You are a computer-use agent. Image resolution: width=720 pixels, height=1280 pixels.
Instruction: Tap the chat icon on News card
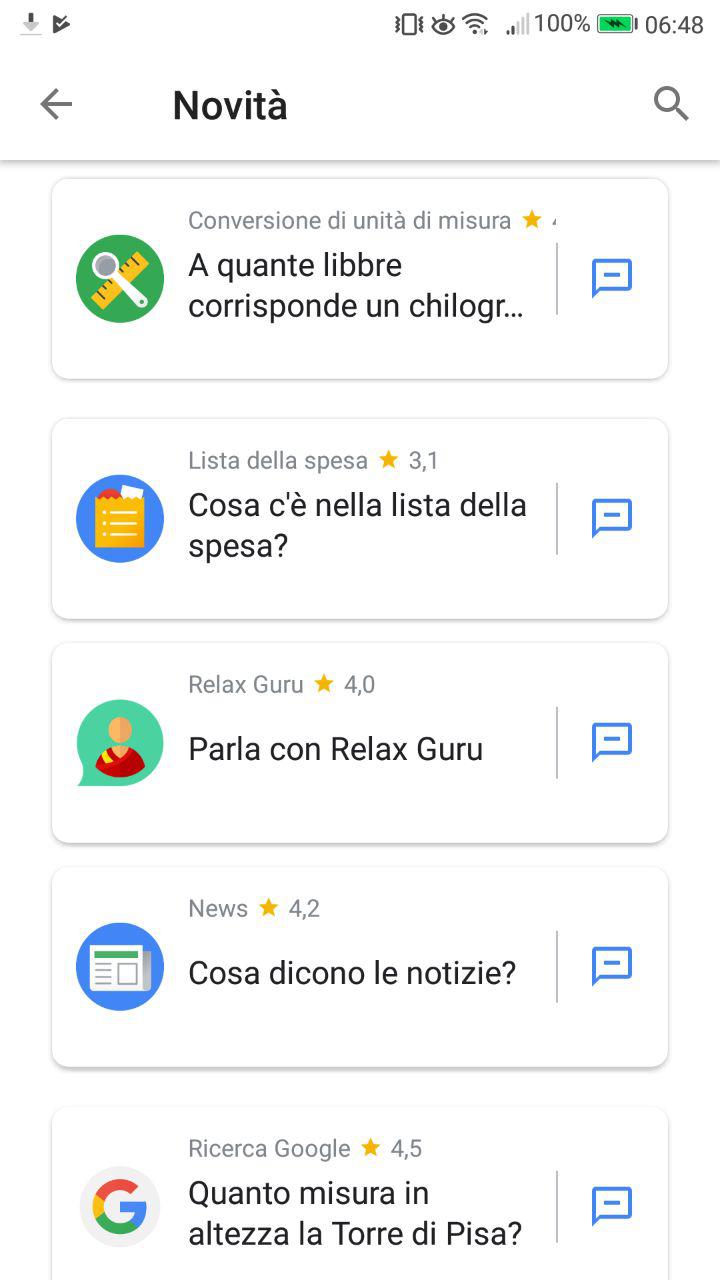(612, 966)
